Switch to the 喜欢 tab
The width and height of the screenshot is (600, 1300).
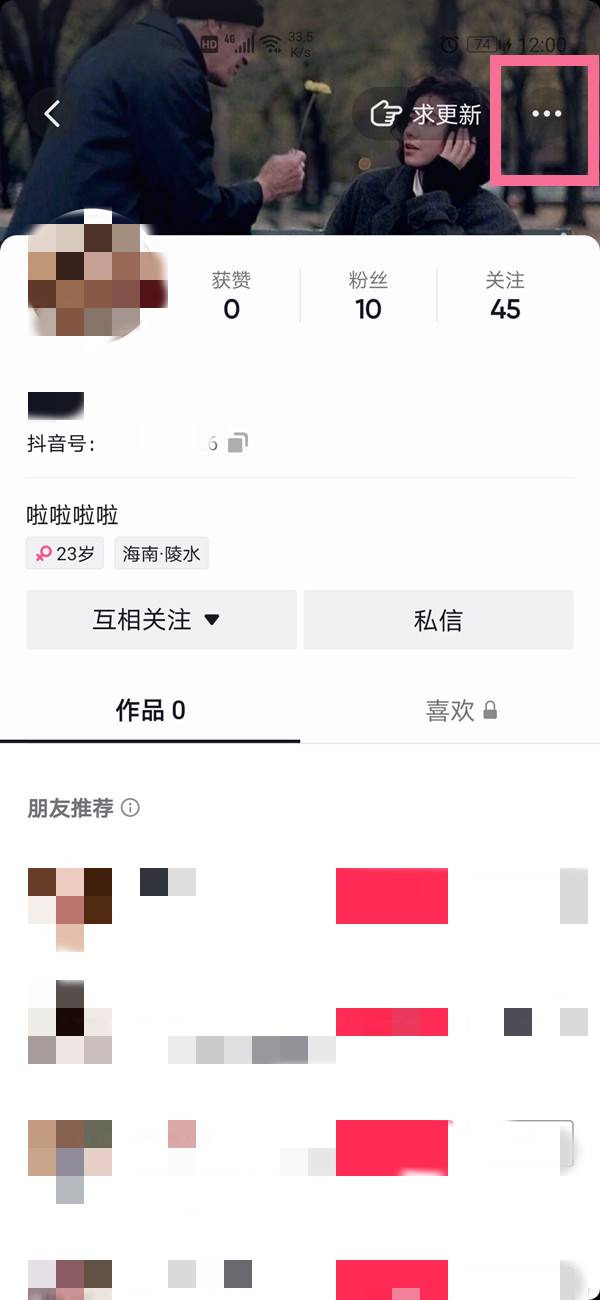460,711
